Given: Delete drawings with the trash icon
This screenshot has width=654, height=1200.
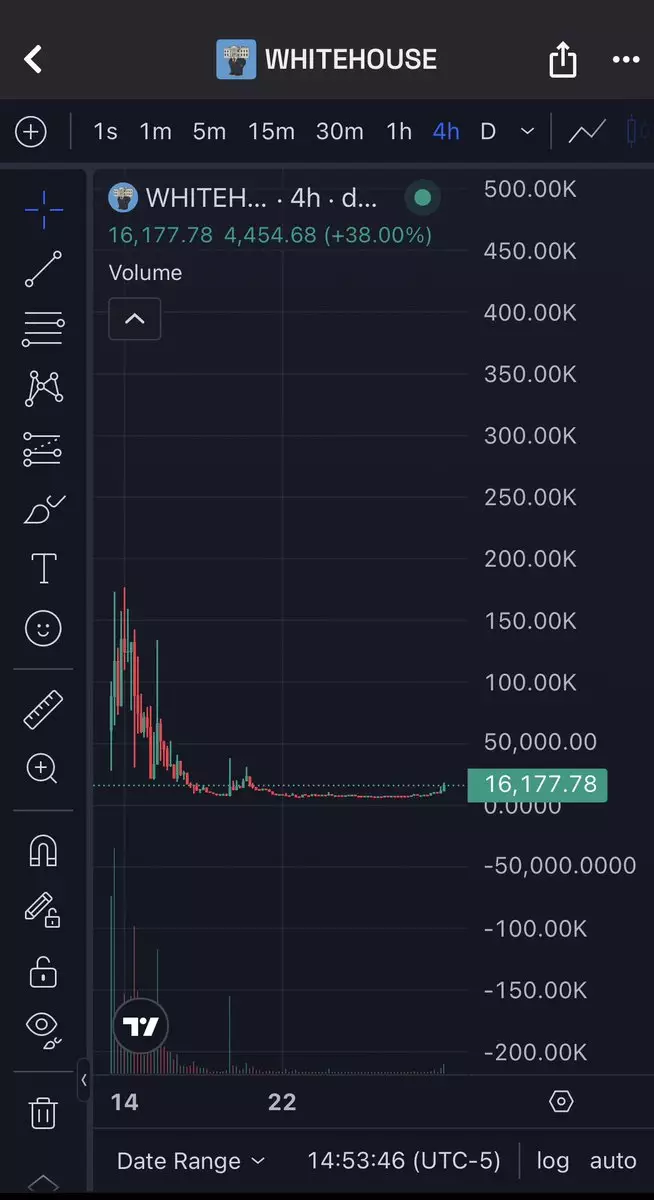Looking at the screenshot, I should coord(43,1112).
